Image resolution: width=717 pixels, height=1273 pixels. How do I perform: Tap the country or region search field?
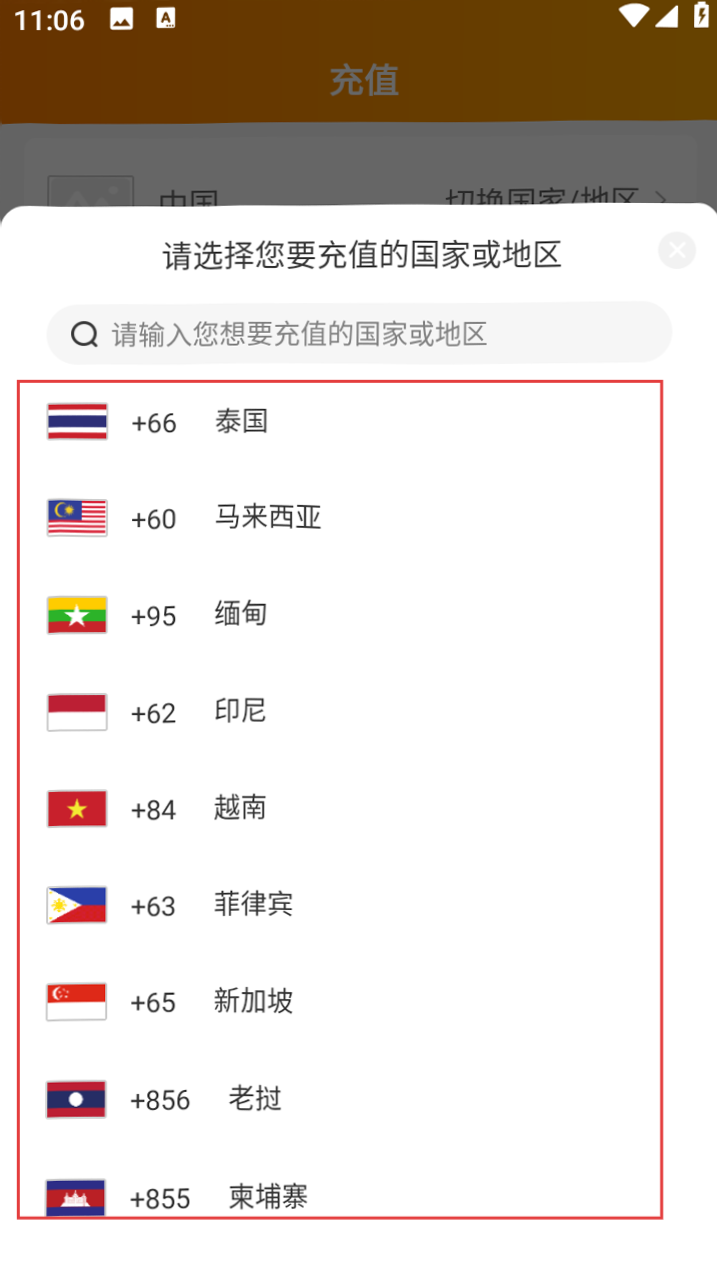pos(359,333)
